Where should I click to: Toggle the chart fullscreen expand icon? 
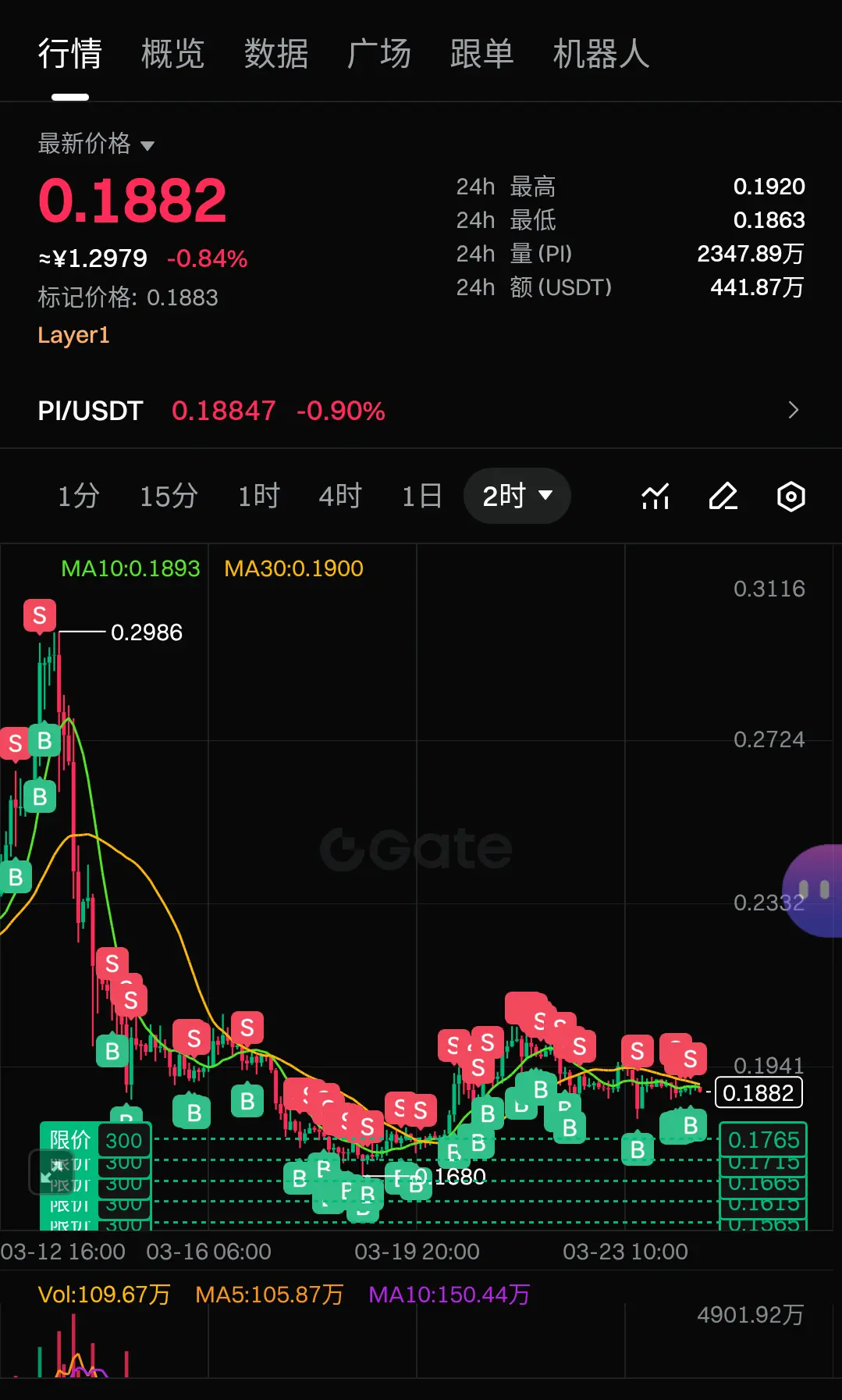(48, 1172)
